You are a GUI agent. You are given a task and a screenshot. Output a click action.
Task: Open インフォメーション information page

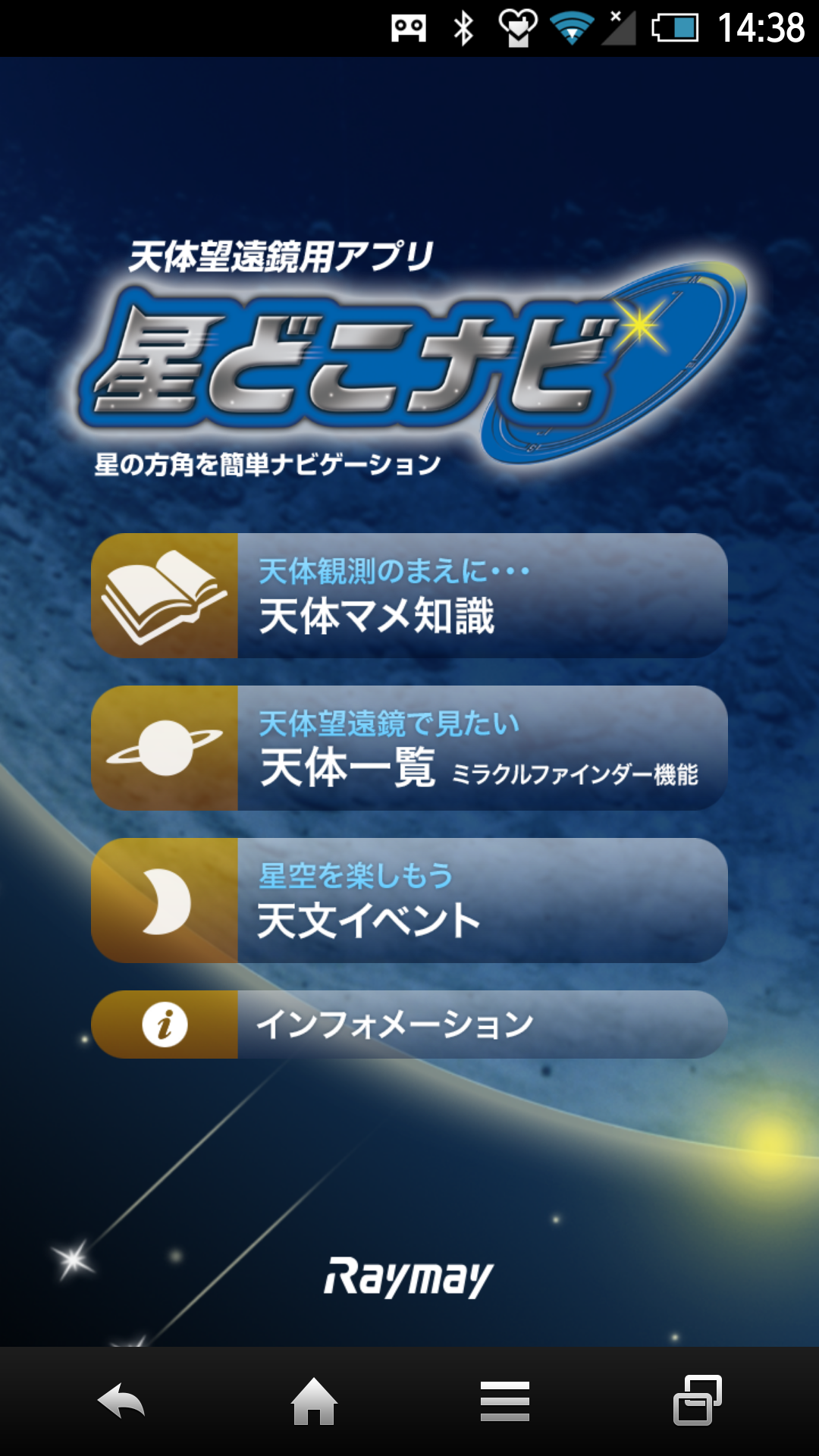coord(409,1025)
